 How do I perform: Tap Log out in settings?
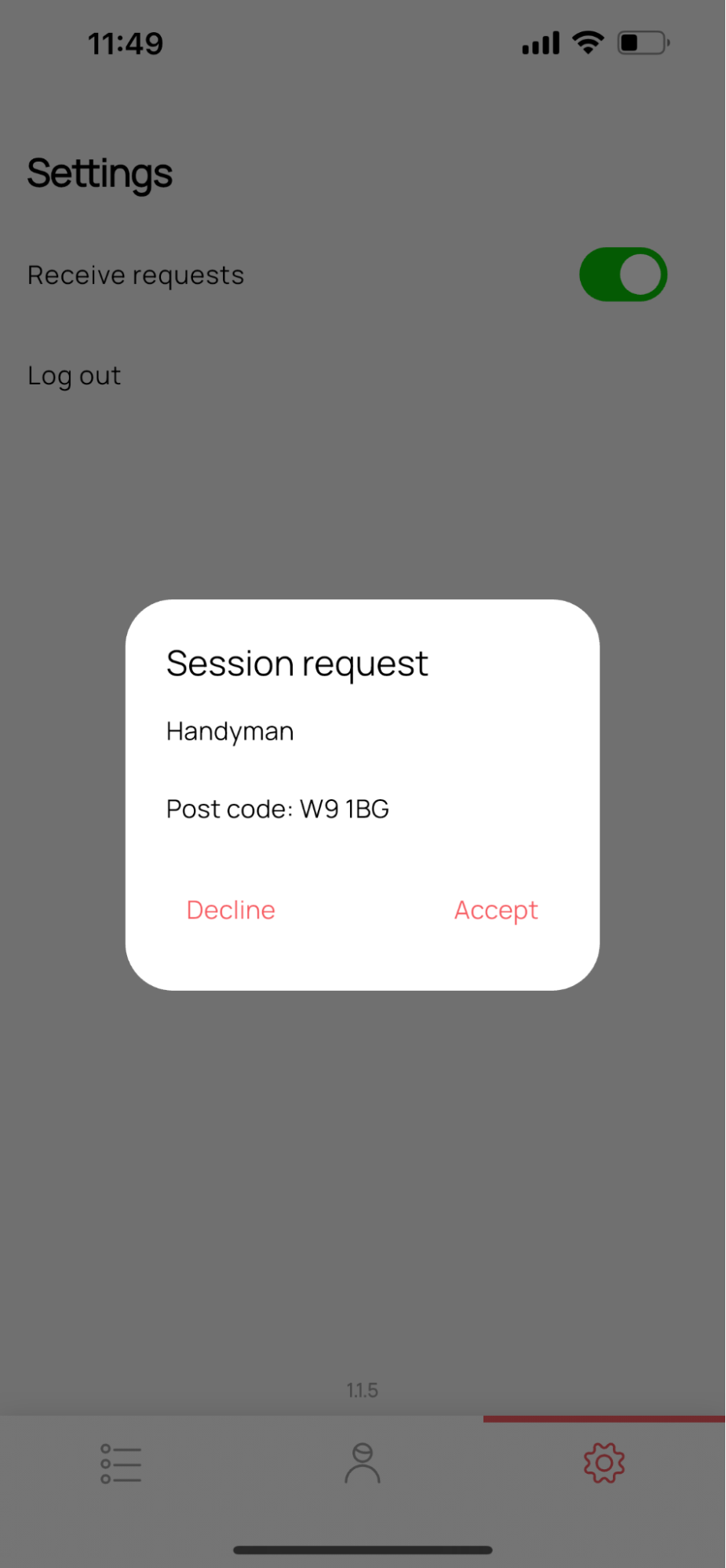pyautogui.click(x=75, y=376)
